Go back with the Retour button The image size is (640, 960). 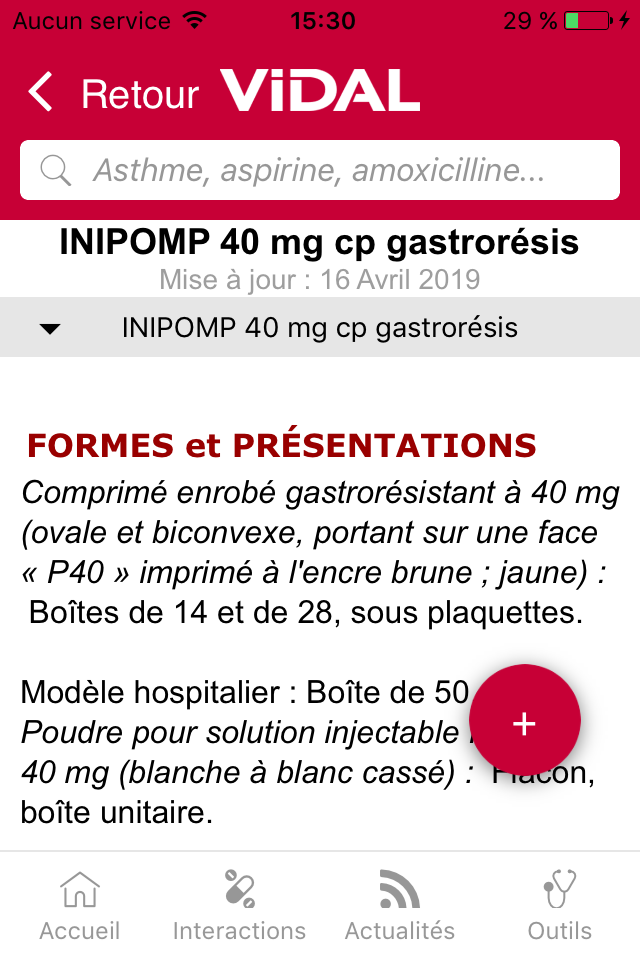[112, 93]
